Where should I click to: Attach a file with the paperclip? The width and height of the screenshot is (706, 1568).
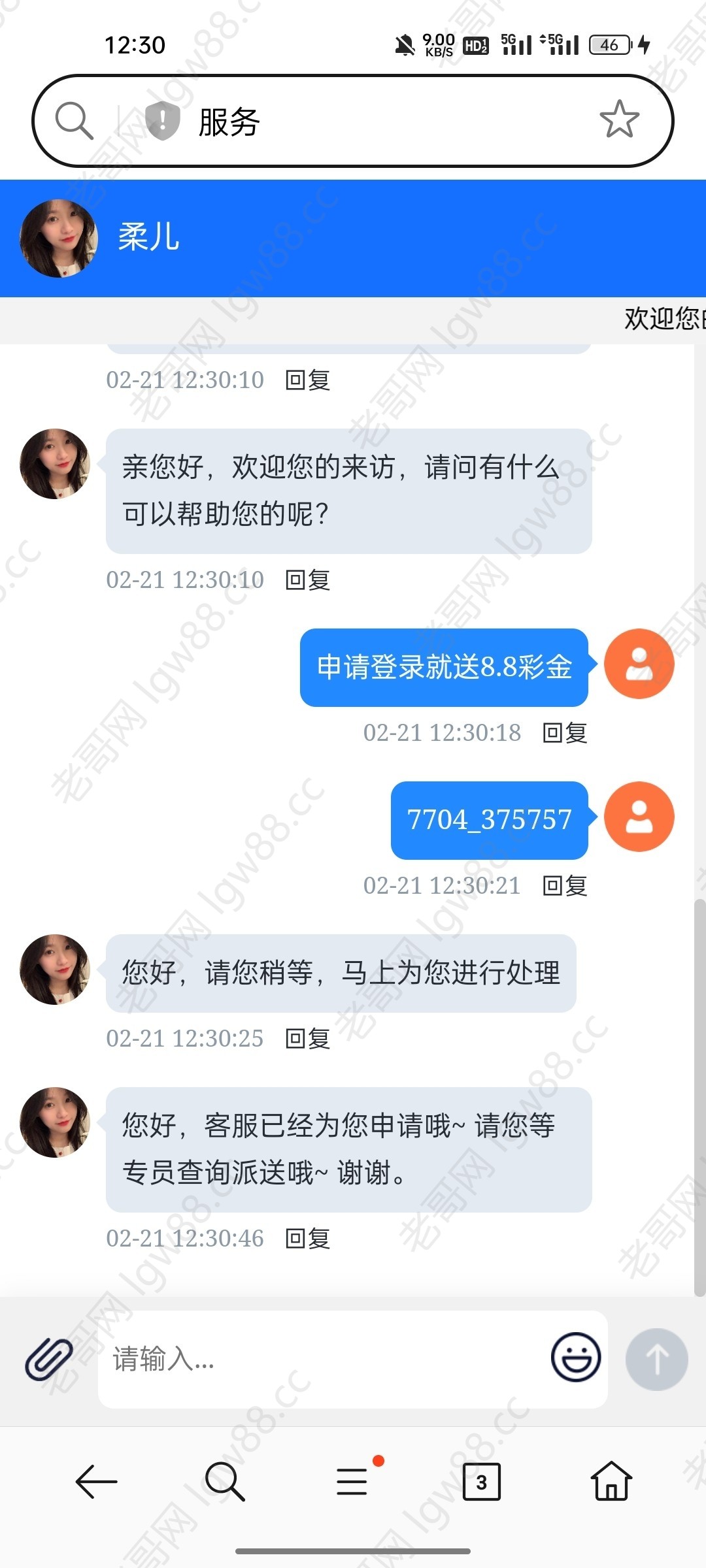coord(48,1359)
